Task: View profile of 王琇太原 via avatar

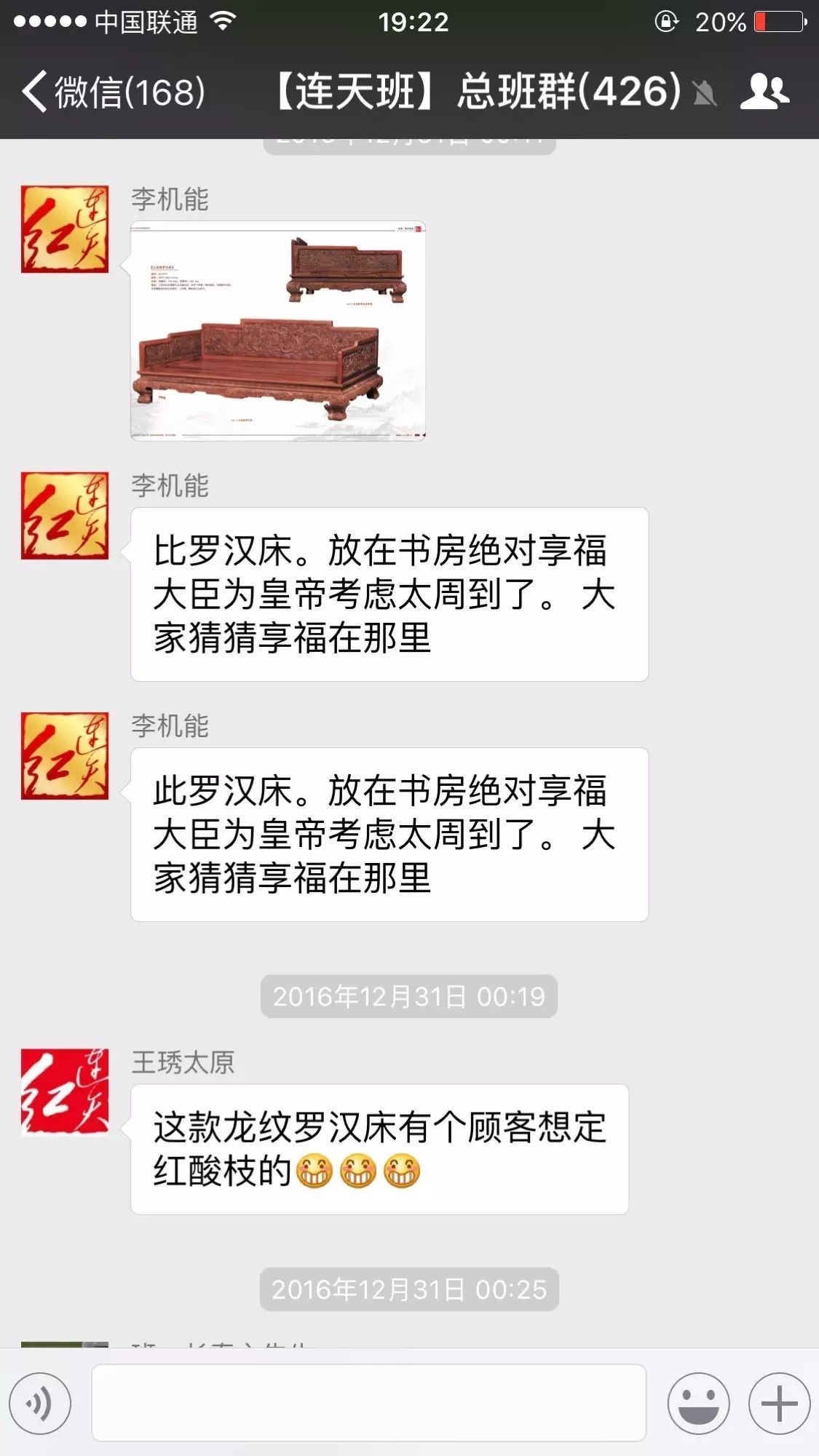Action: pyautogui.click(x=65, y=1091)
